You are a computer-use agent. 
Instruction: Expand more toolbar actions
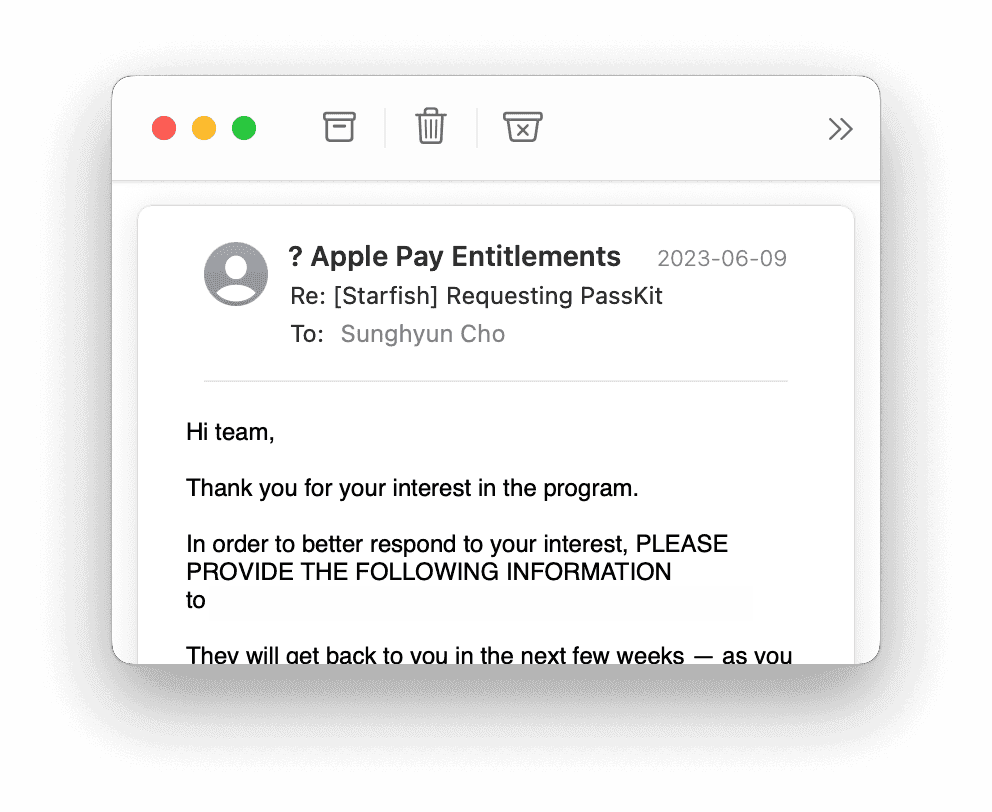tap(840, 129)
